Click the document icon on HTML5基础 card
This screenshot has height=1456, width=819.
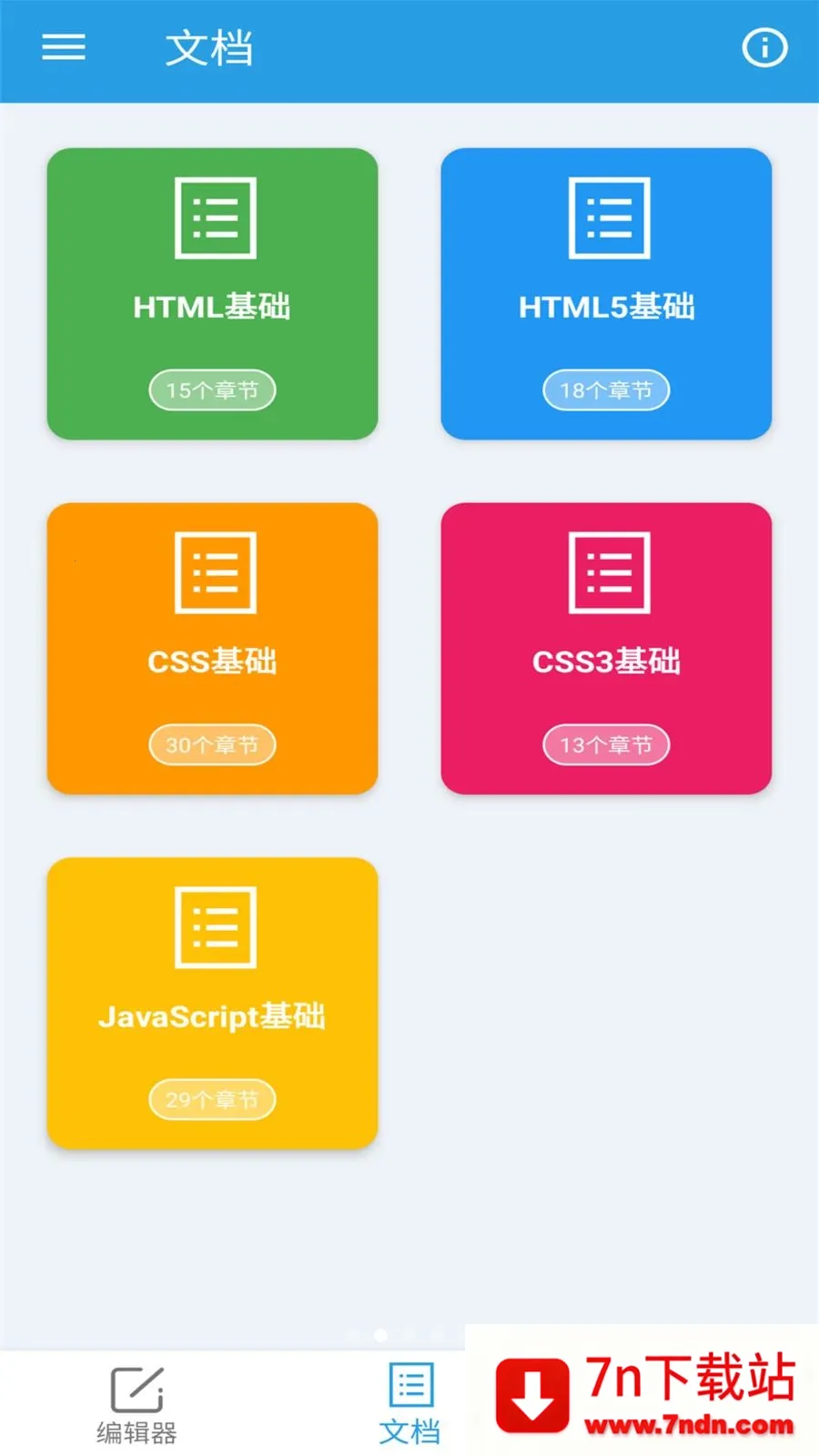[606, 217]
